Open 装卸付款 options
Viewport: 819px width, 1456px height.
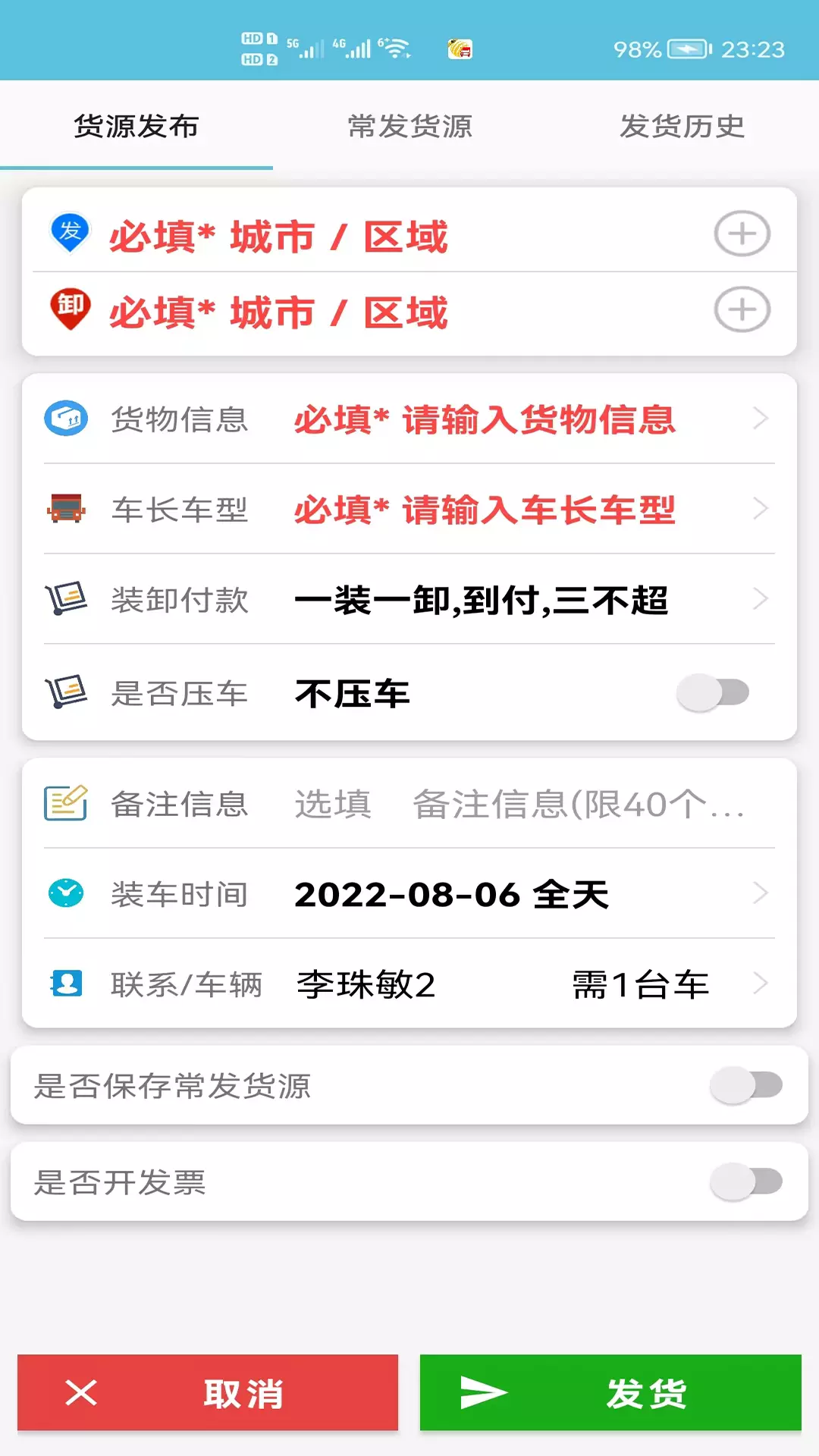pos(409,599)
